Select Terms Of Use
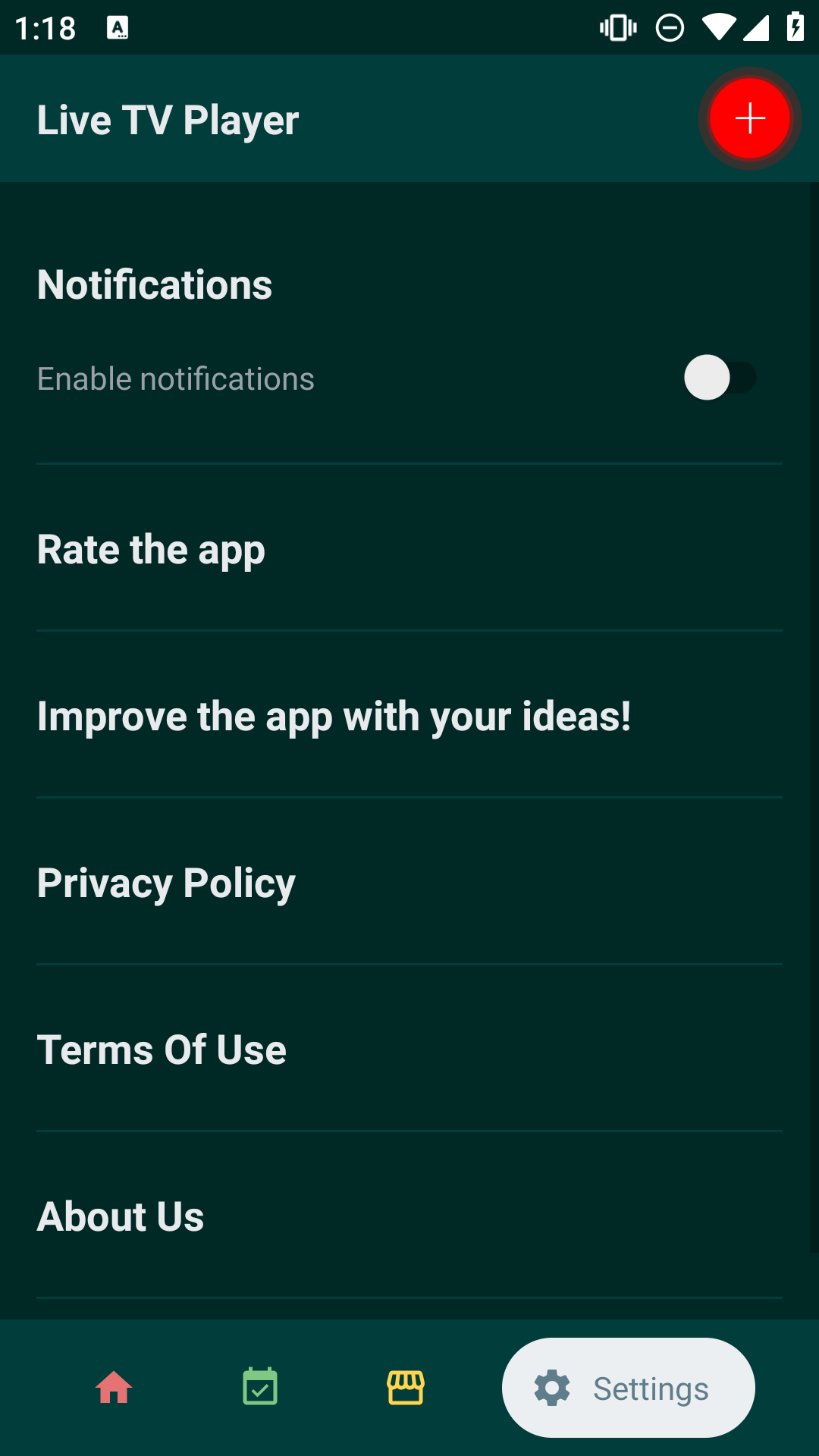The image size is (819, 1456). point(162,1050)
